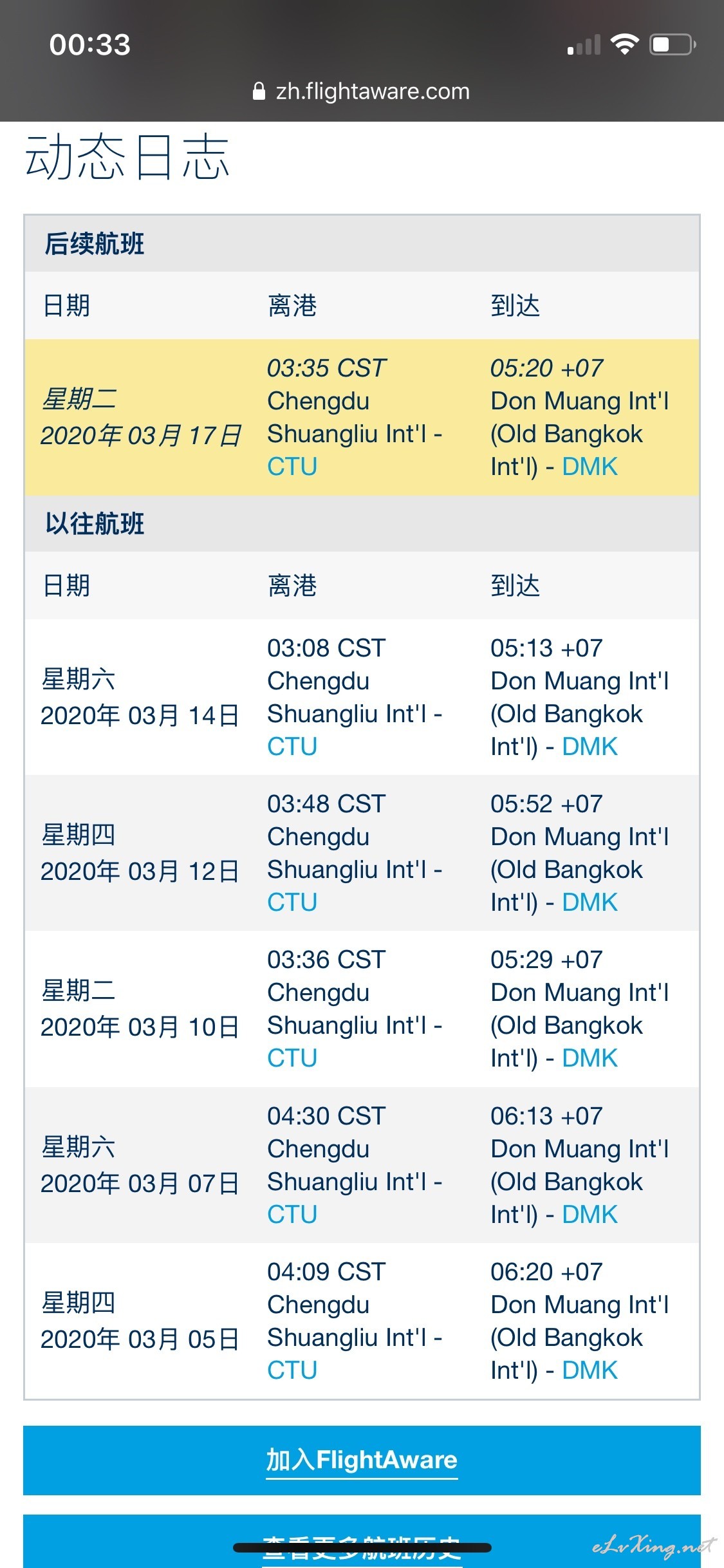724x1568 pixels.
Task: Open CTU link for the 03月07日 flight
Action: (x=292, y=1215)
